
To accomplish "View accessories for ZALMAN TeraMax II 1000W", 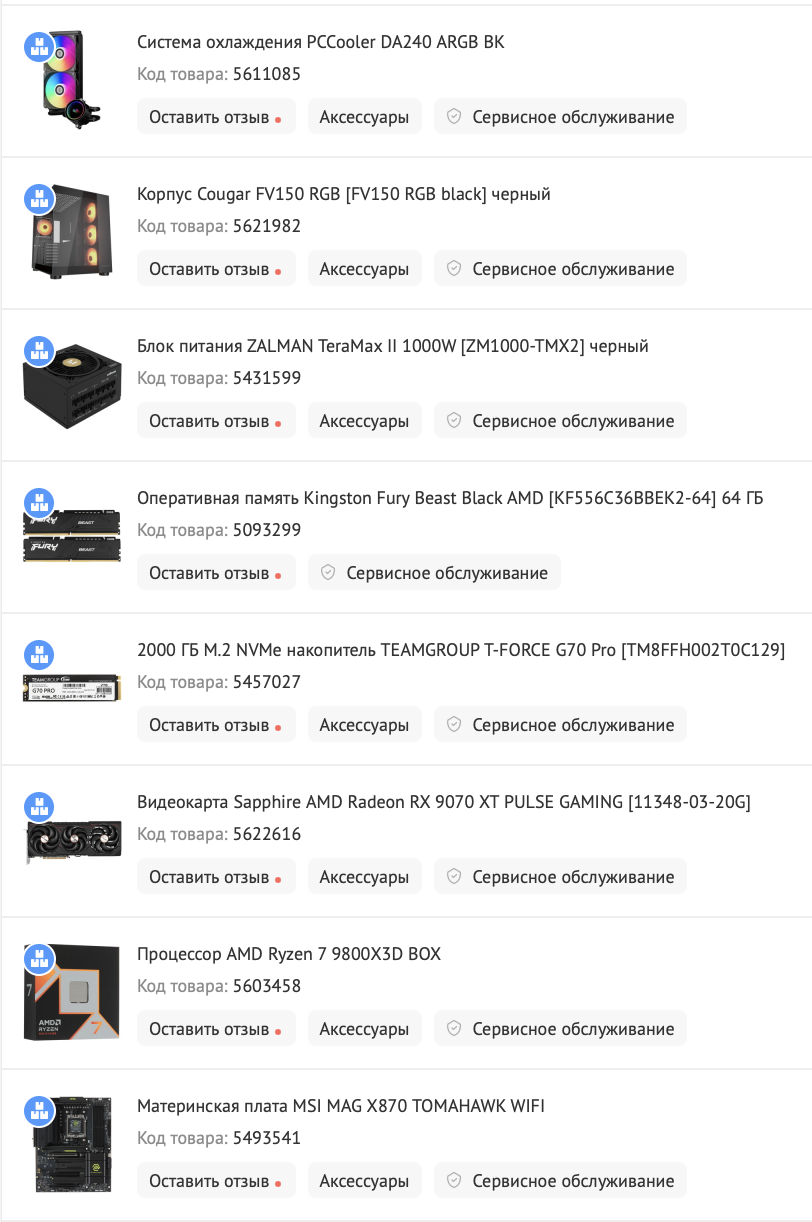I will [x=364, y=421].
